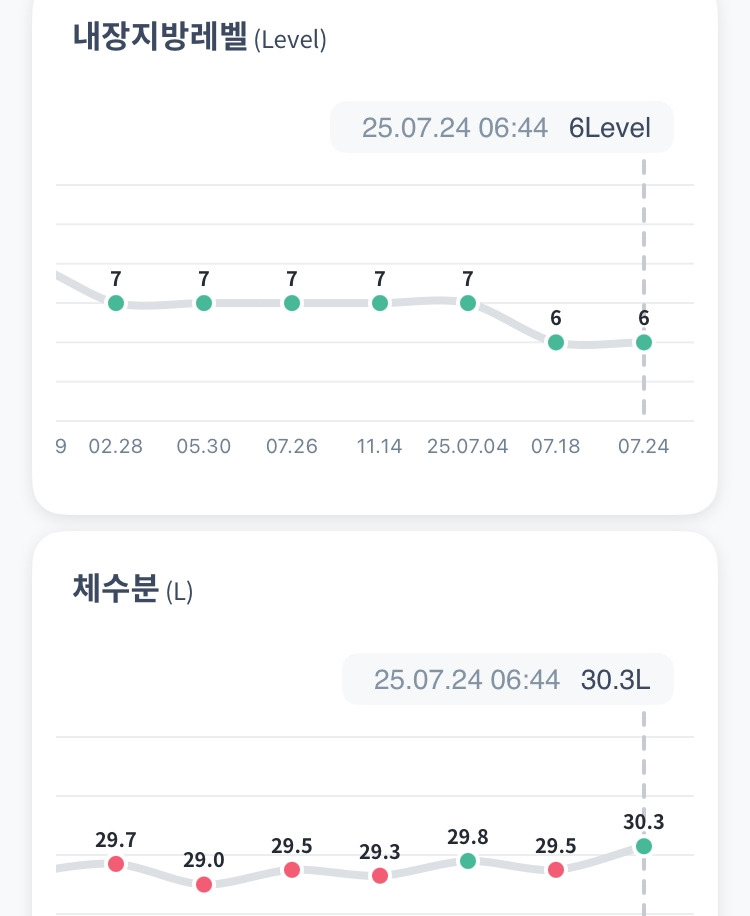Select the green dot above 05.30
The height and width of the screenshot is (916, 750).
coord(204,302)
